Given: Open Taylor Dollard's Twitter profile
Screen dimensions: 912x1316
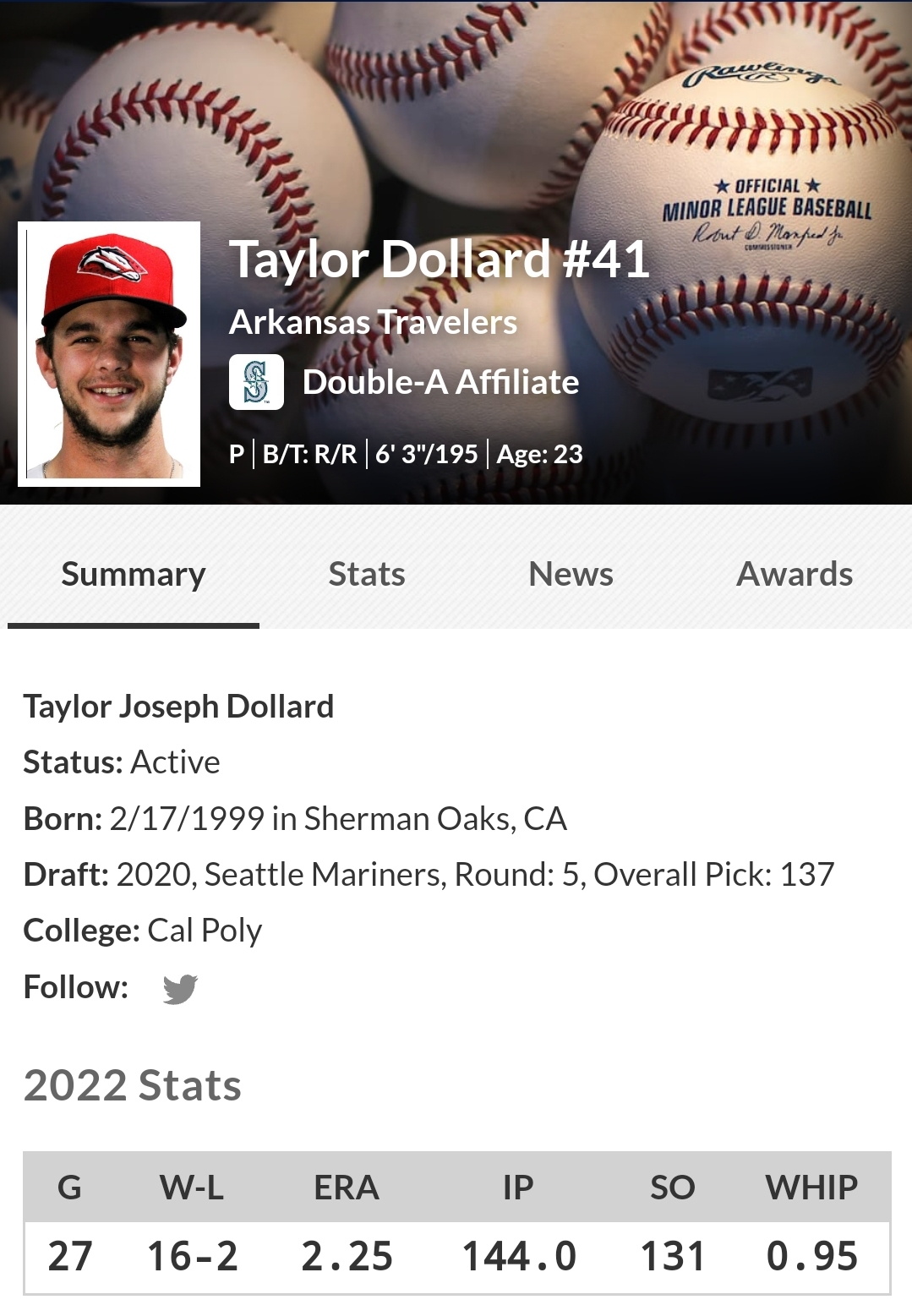Looking at the screenshot, I should click(x=180, y=988).
